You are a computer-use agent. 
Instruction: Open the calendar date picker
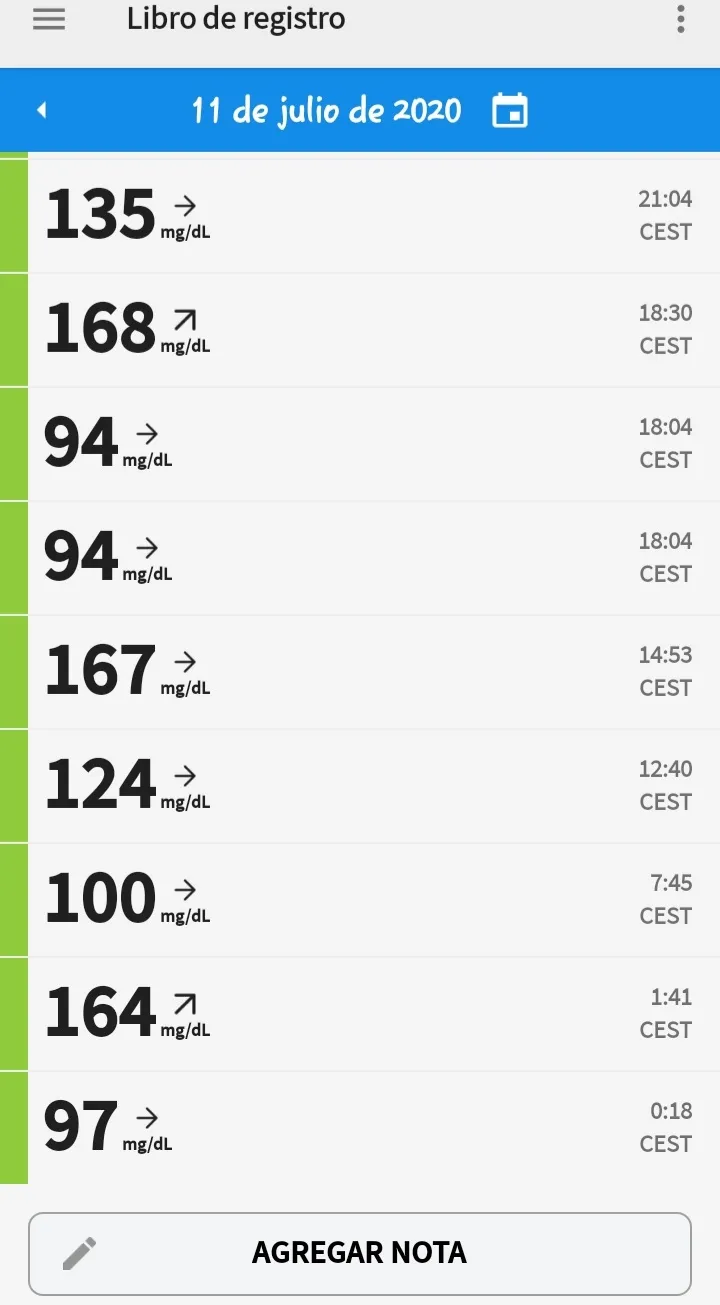(x=510, y=110)
